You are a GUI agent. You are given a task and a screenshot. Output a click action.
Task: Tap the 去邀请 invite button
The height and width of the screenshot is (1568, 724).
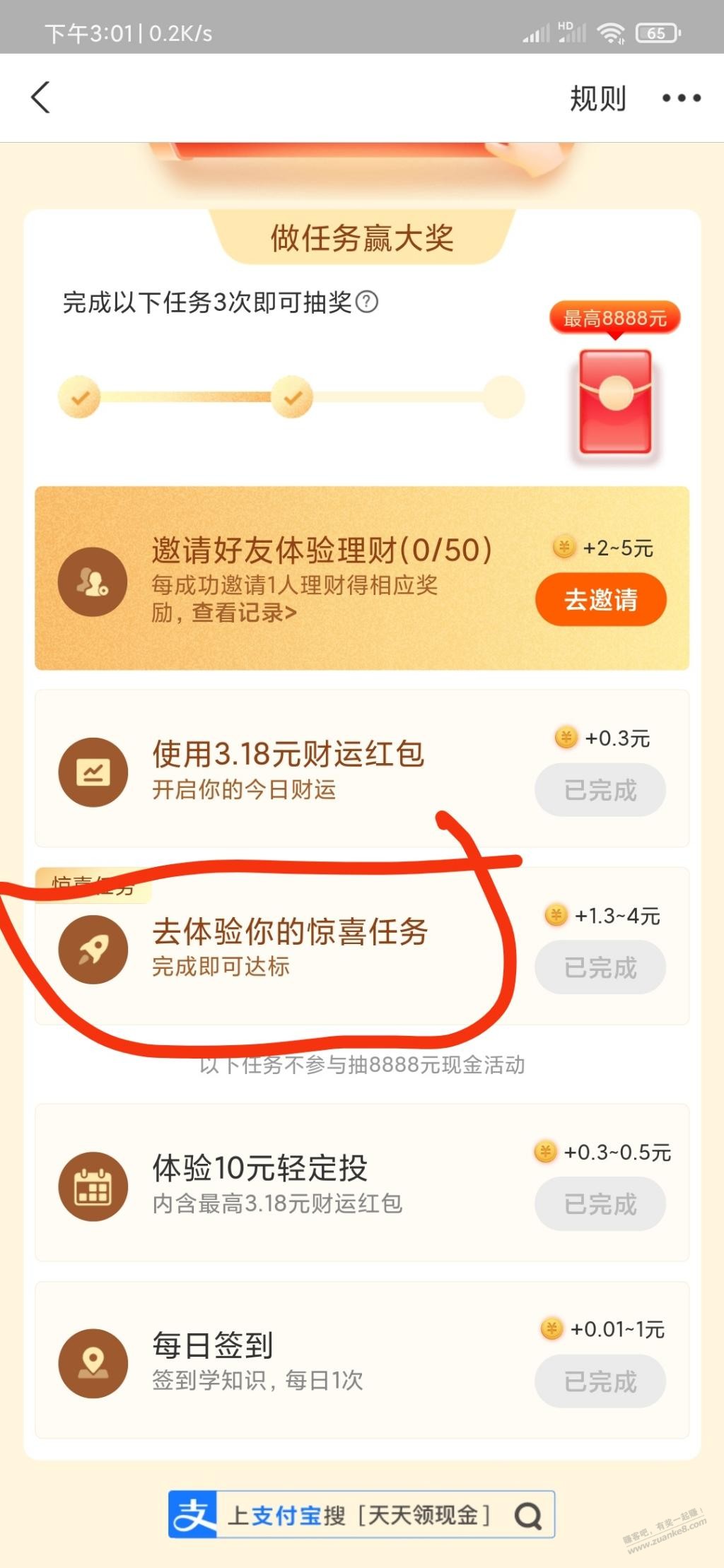tap(601, 600)
